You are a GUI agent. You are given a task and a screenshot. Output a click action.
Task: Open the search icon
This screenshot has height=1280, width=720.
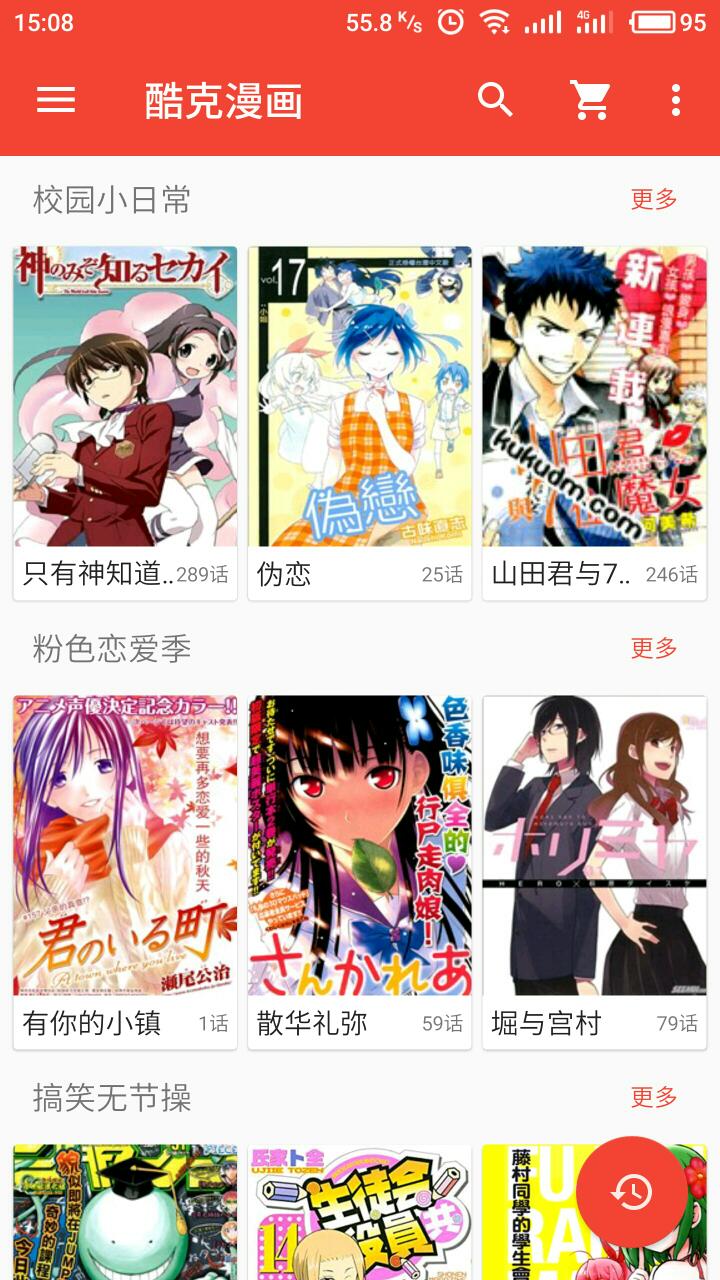pyautogui.click(x=495, y=100)
